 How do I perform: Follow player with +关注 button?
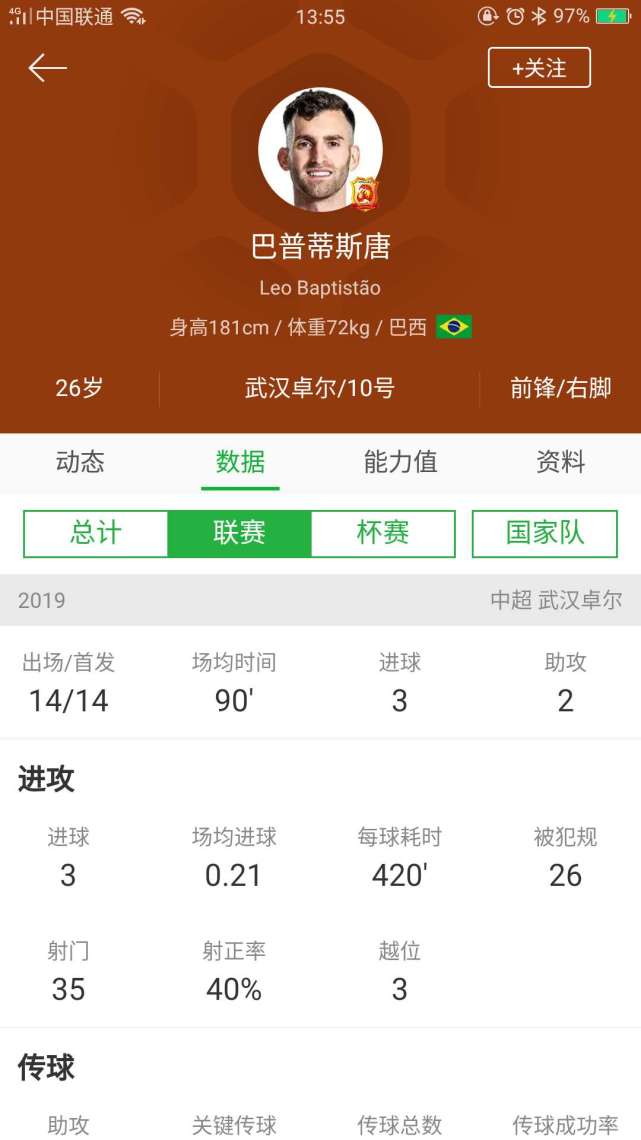click(x=539, y=68)
